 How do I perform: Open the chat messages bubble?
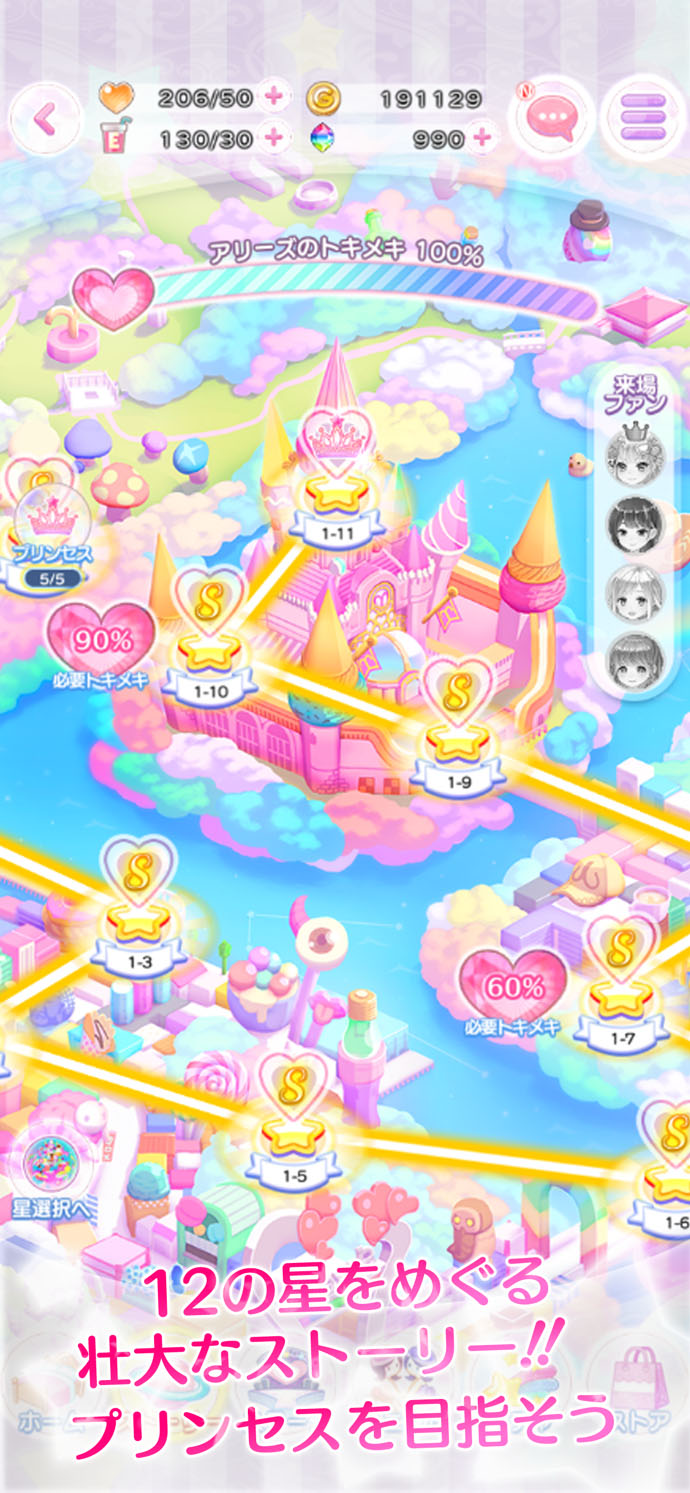pos(551,118)
